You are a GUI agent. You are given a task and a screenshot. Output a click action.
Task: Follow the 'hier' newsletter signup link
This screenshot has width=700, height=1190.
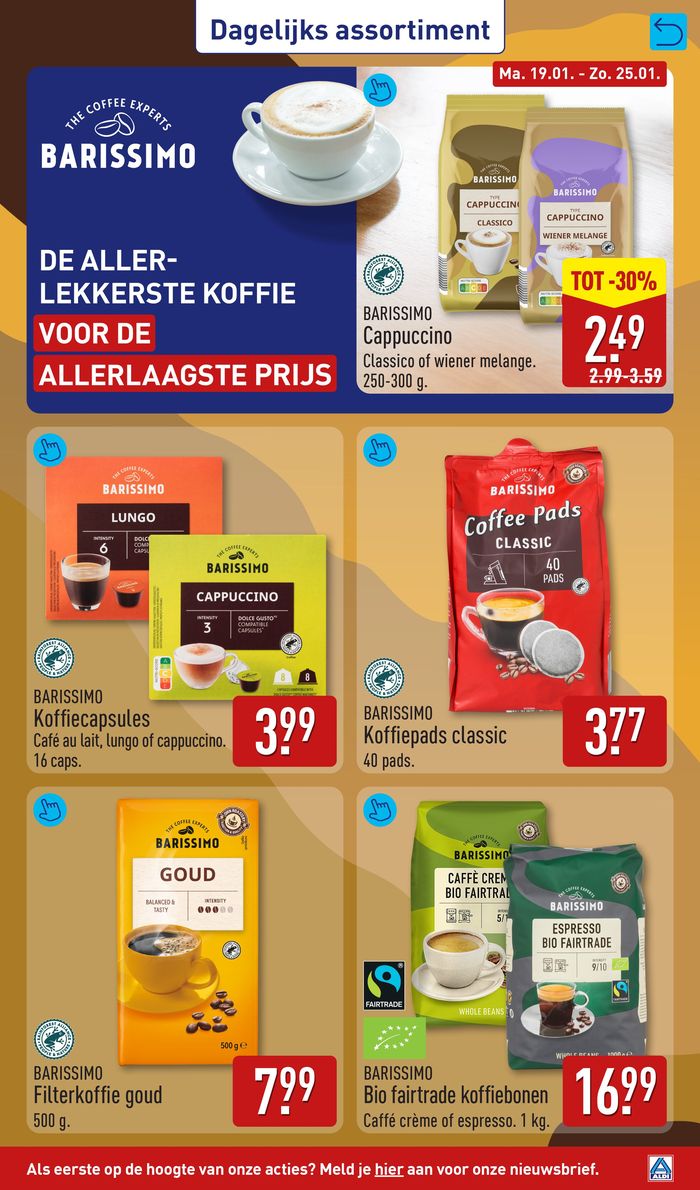[x=388, y=1168]
